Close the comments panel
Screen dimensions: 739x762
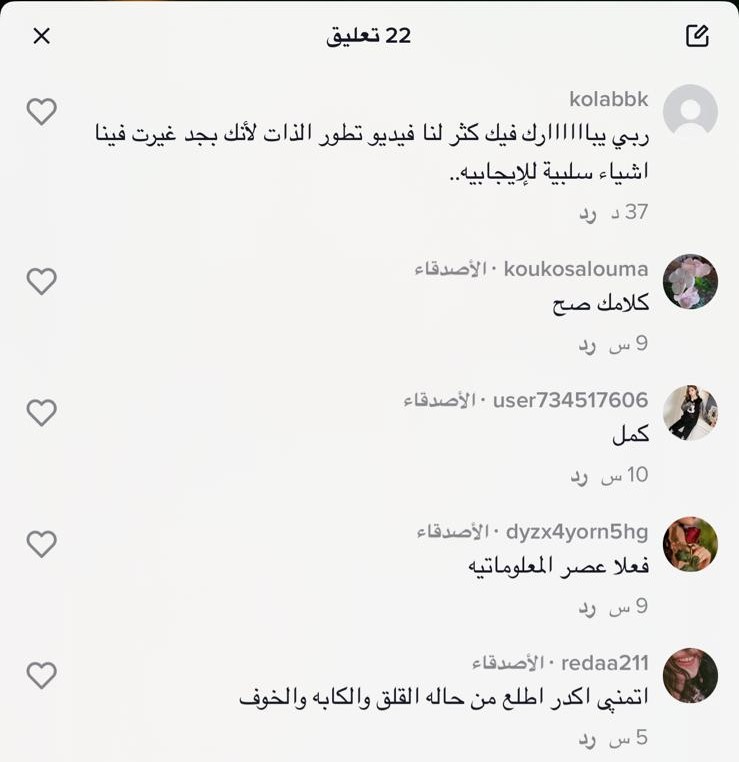pyautogui.click(x=41, y=36)
